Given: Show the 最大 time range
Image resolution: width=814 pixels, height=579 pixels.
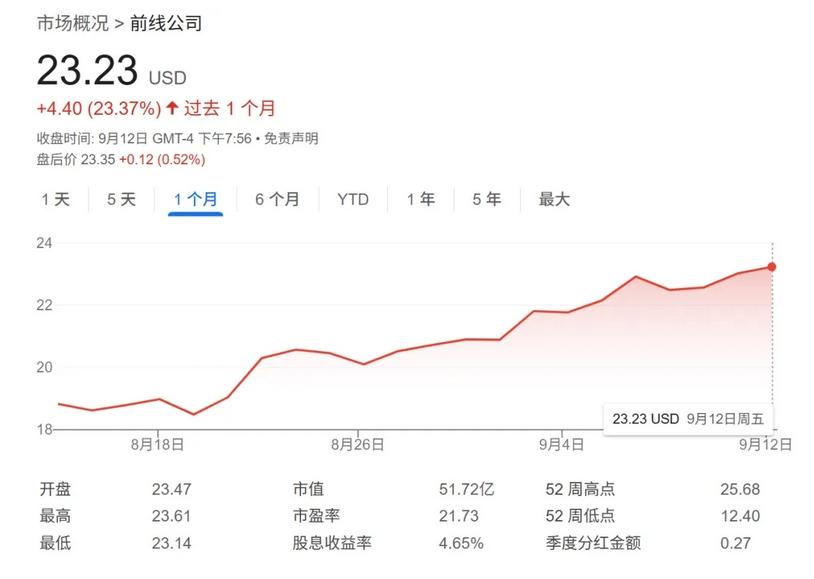Looking at the screenshot, I should pyautogui.click(x=554, y=199).
